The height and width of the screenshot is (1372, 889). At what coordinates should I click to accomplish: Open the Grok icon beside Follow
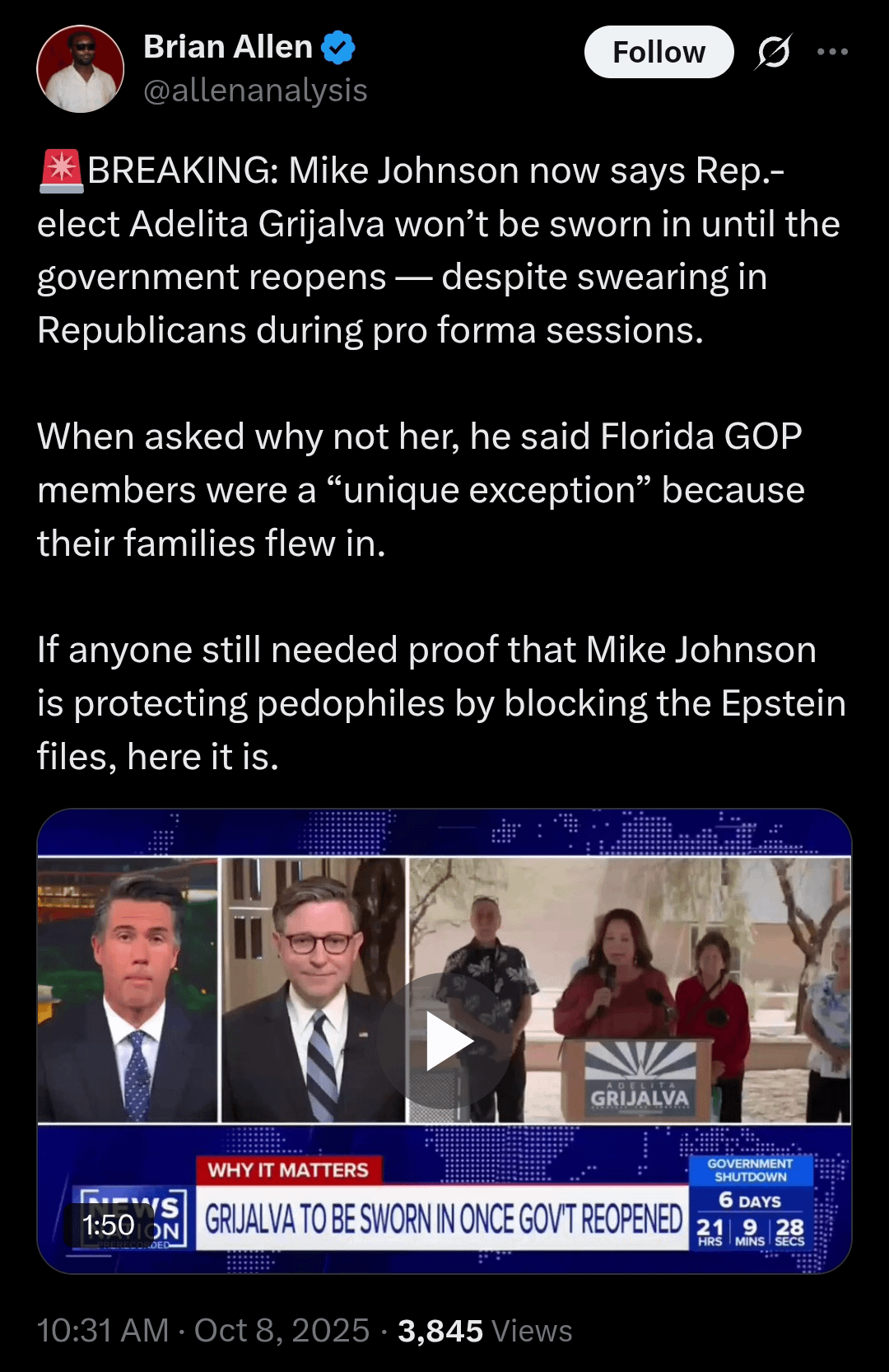(773, 52)
